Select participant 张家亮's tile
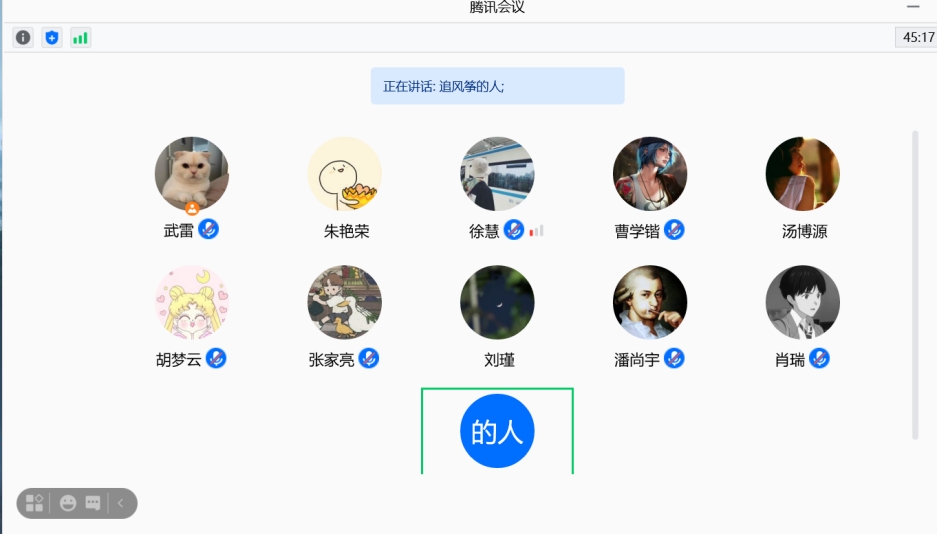This screenshot has width=937, height=535. pos(345,302)
